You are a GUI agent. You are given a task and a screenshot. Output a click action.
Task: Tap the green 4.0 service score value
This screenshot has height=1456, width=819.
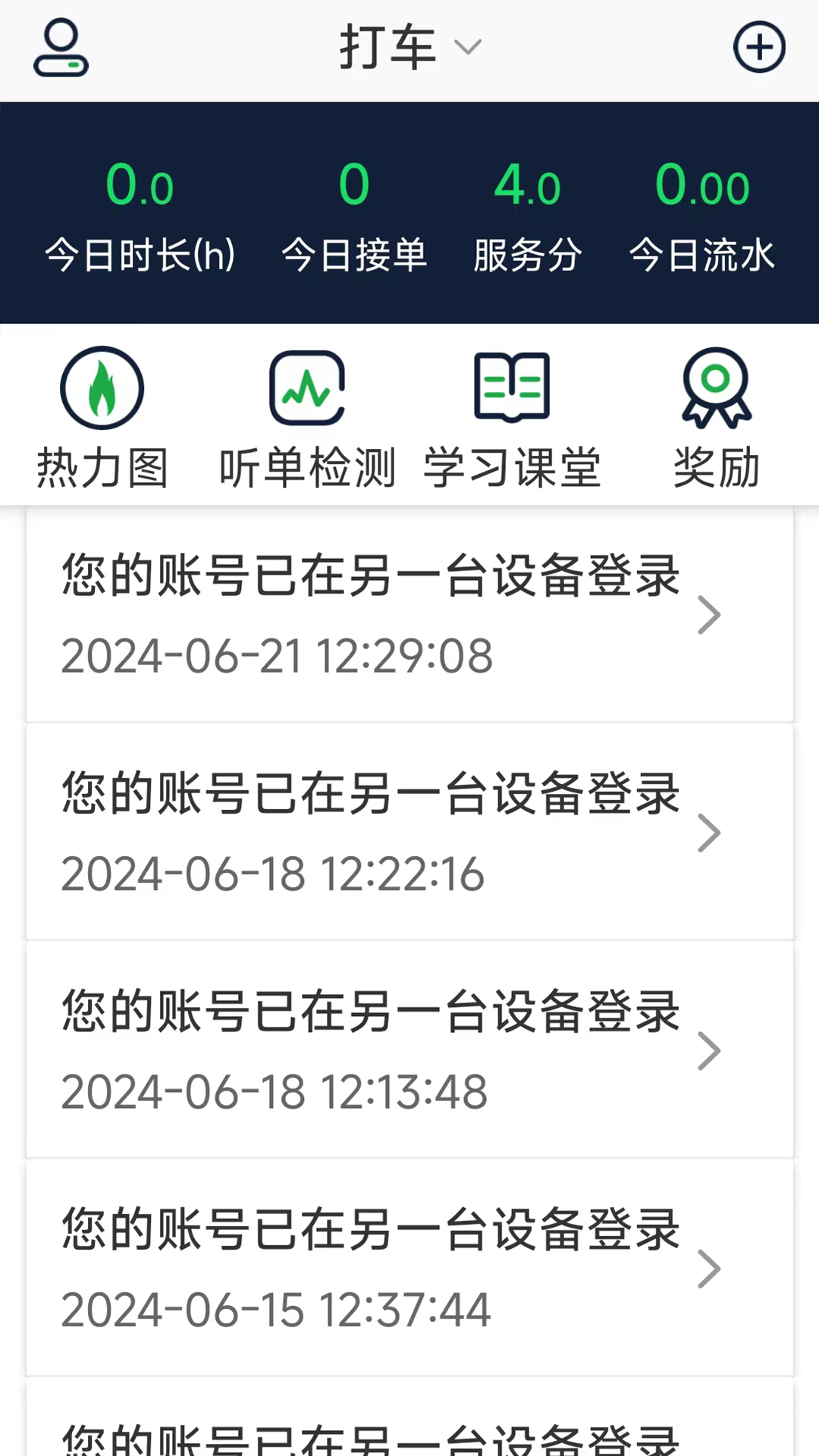(529, 184)
